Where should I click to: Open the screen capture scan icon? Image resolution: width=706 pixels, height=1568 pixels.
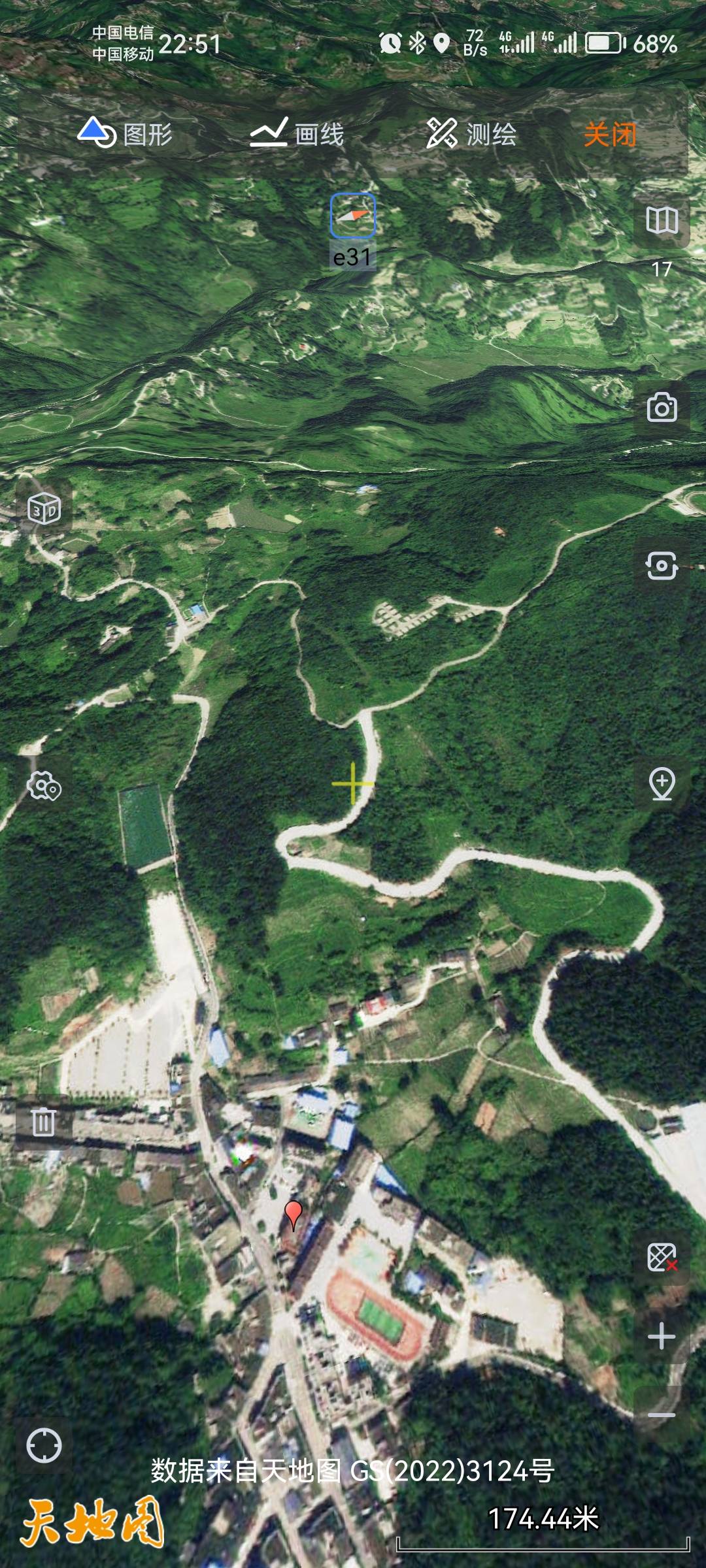(662, 566)
